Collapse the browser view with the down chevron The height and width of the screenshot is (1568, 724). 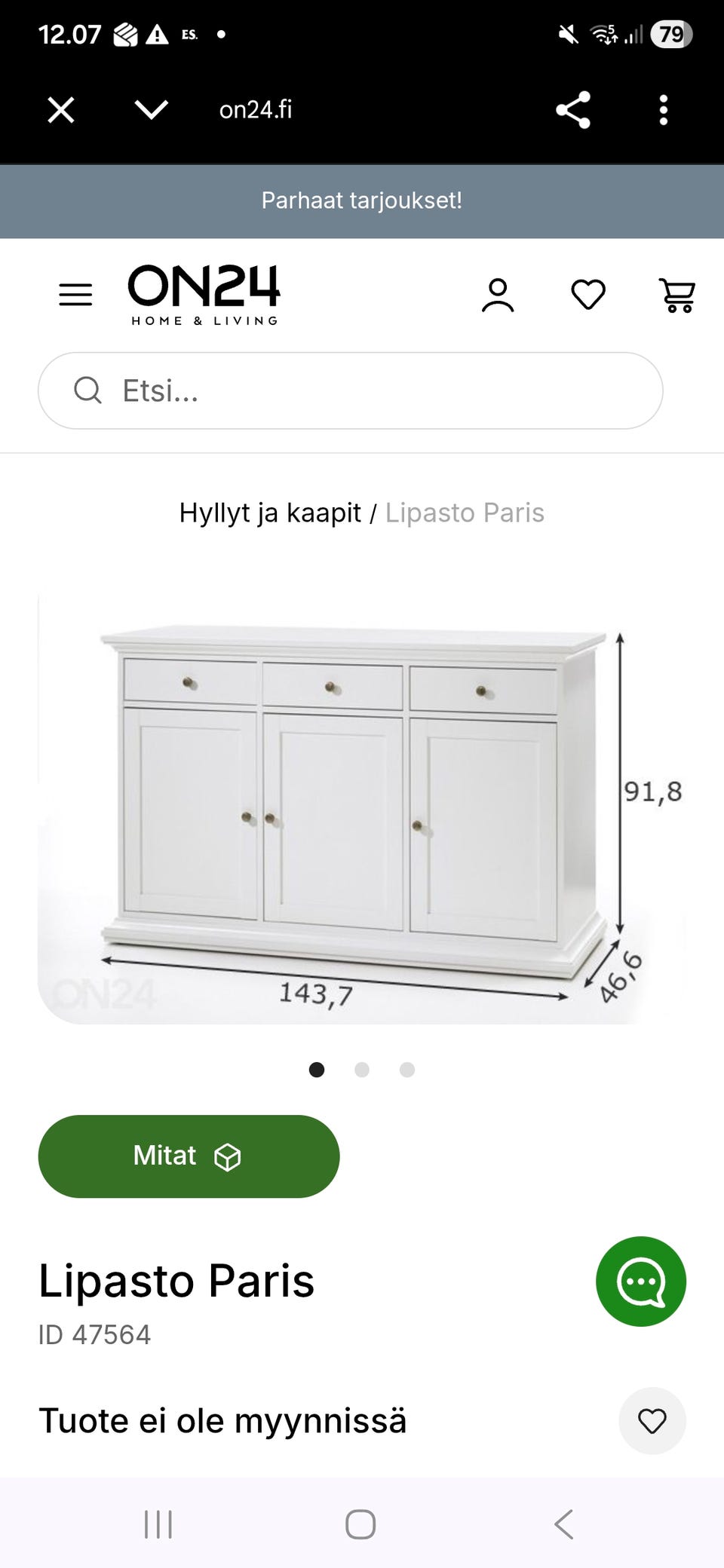[x=152, y=110]
